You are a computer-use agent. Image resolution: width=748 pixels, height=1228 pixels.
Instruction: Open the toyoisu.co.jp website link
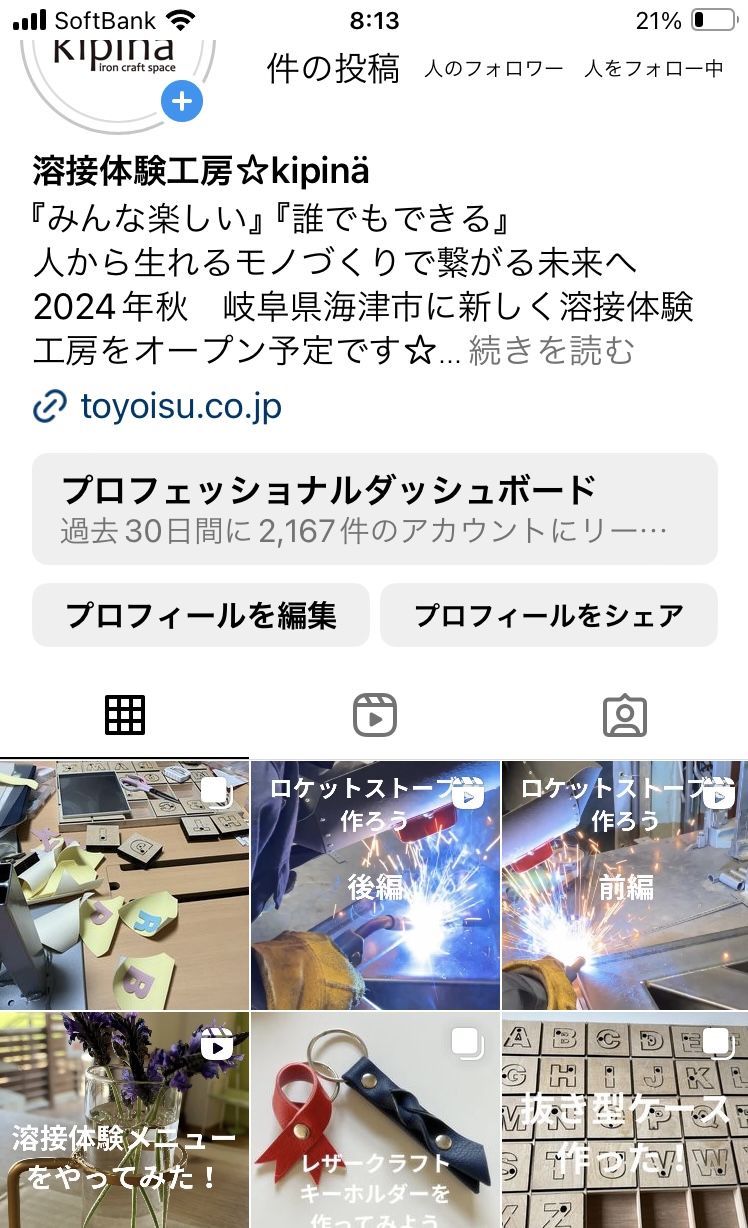(180, 407)
